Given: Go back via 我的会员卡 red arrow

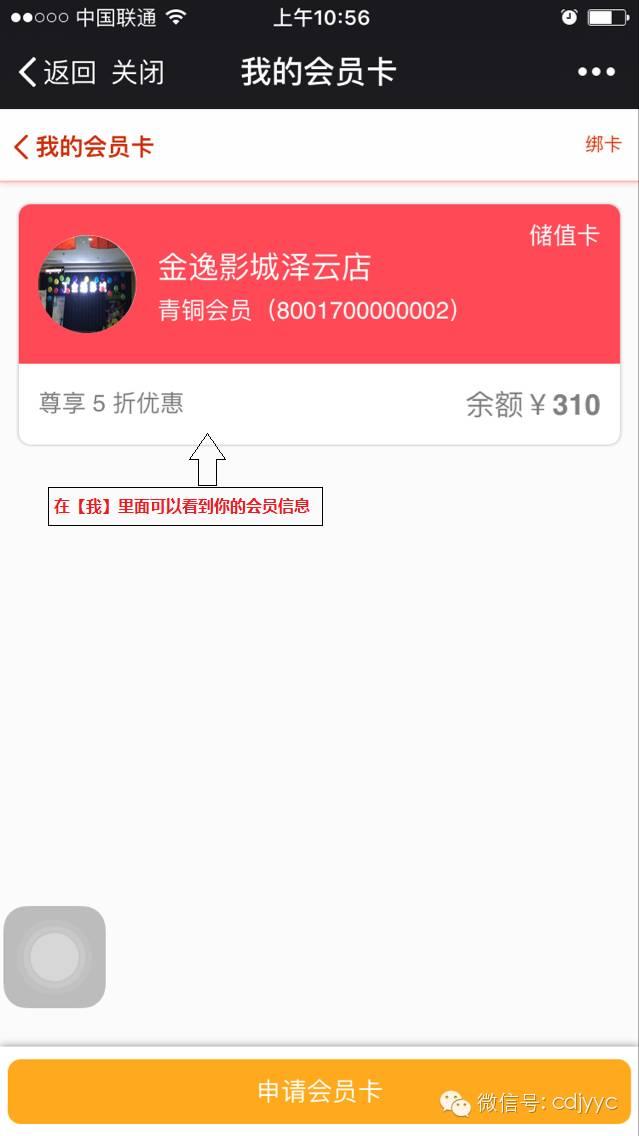Looking at the screenshot, I should pos(84,147).
